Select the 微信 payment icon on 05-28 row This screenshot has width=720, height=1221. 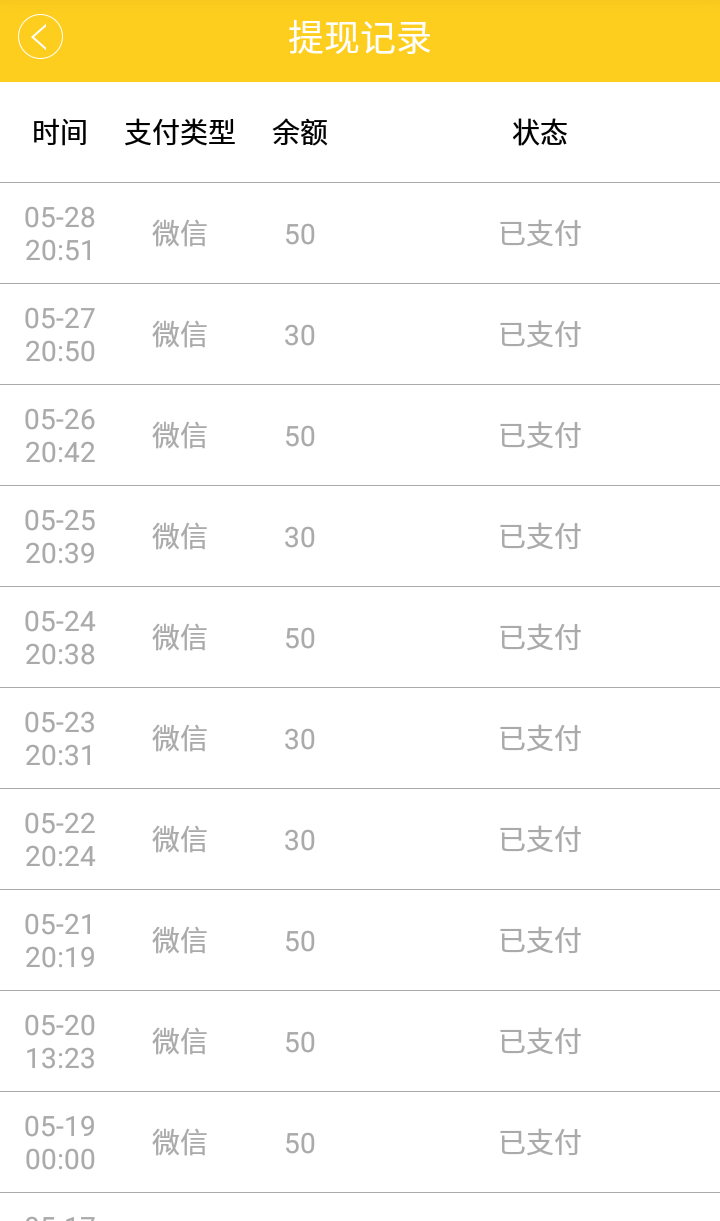[179, 233]
